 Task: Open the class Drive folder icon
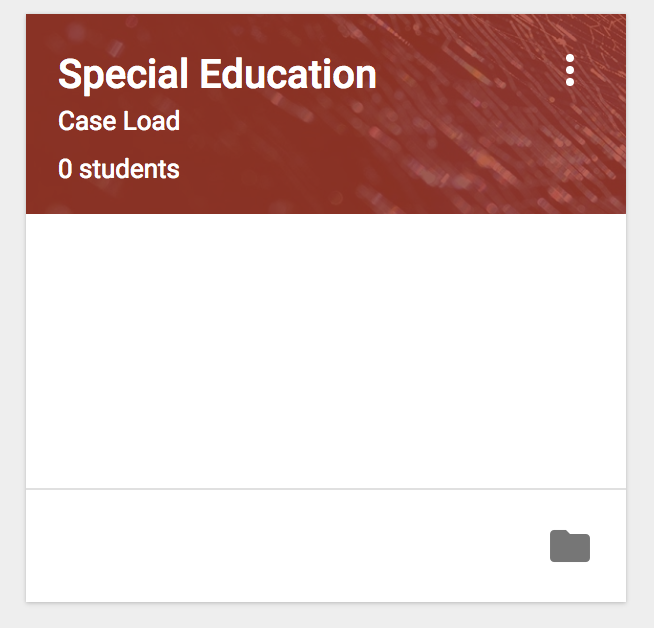[x=570, y=546]
